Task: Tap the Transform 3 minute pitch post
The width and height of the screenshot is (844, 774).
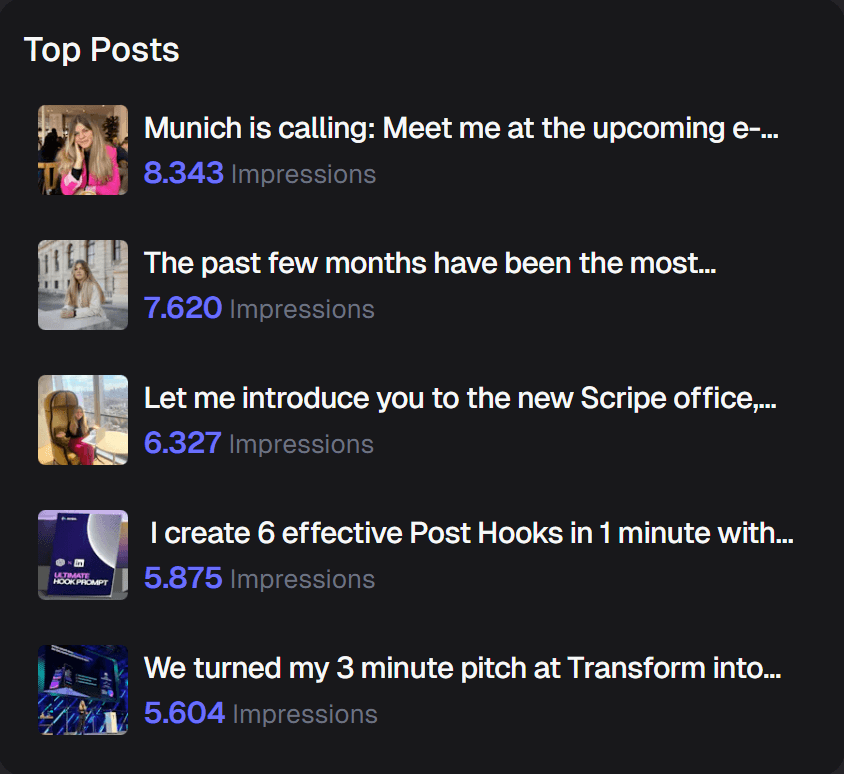Action: click(x=462, y=669)
